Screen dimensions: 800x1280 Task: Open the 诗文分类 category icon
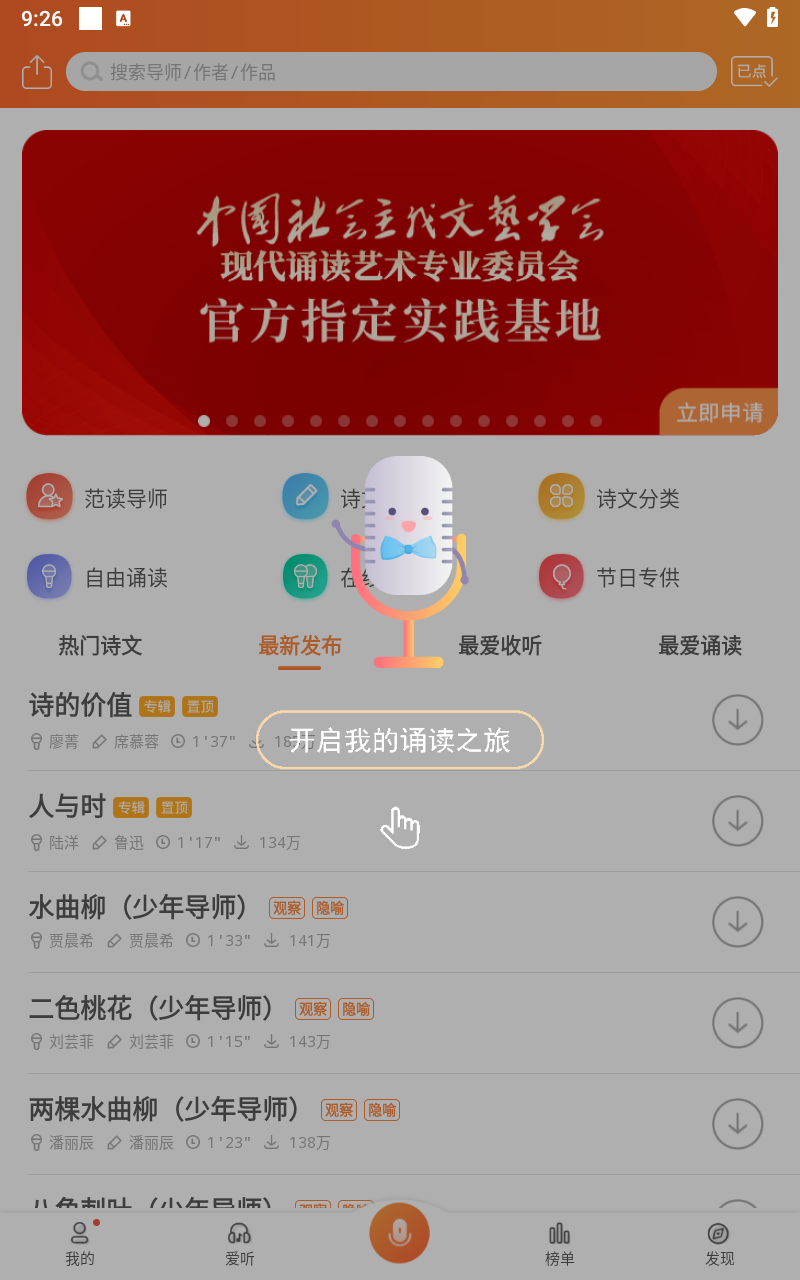[561, 496]
